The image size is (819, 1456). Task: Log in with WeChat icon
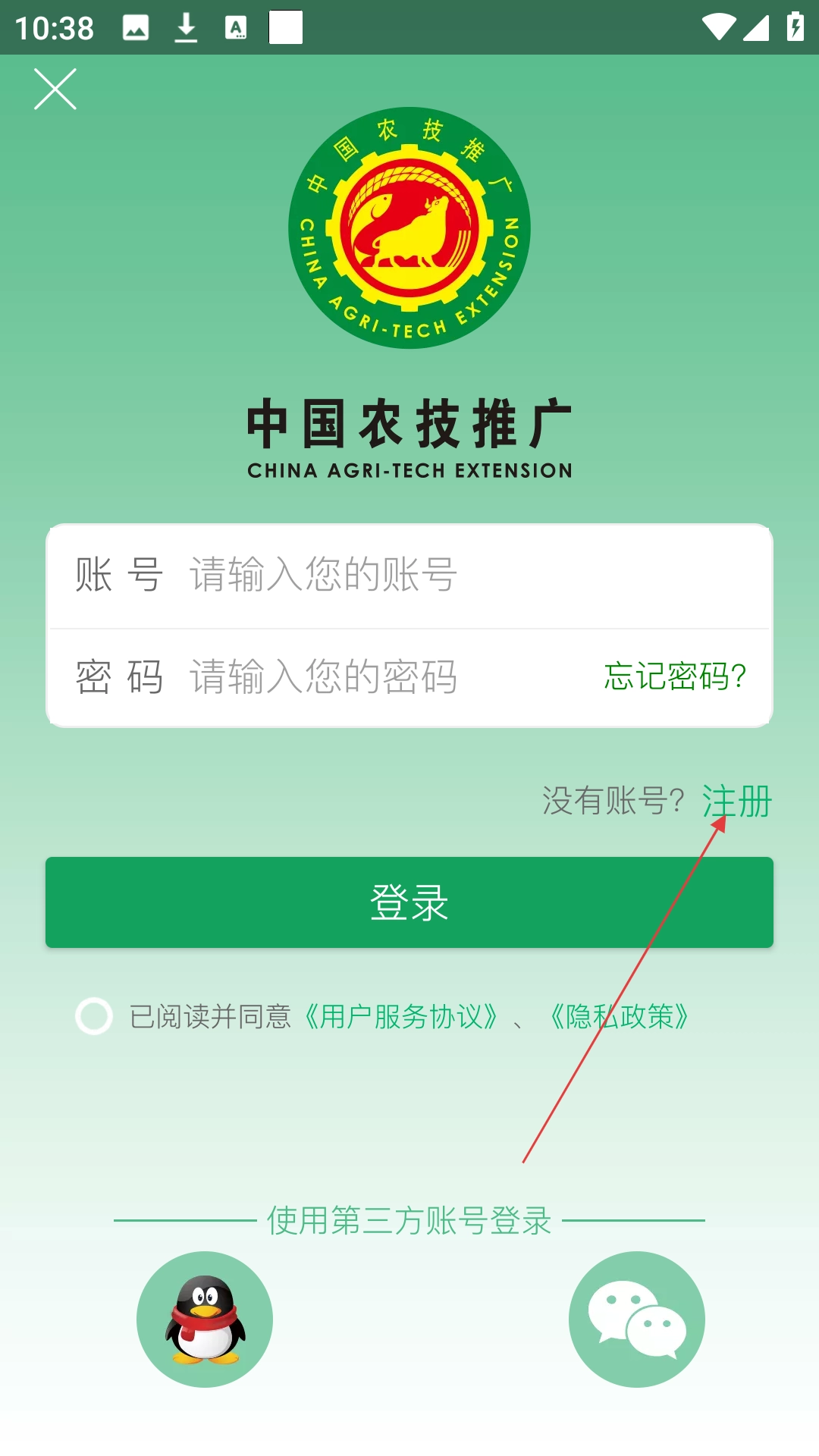(x=637, y=1319)
